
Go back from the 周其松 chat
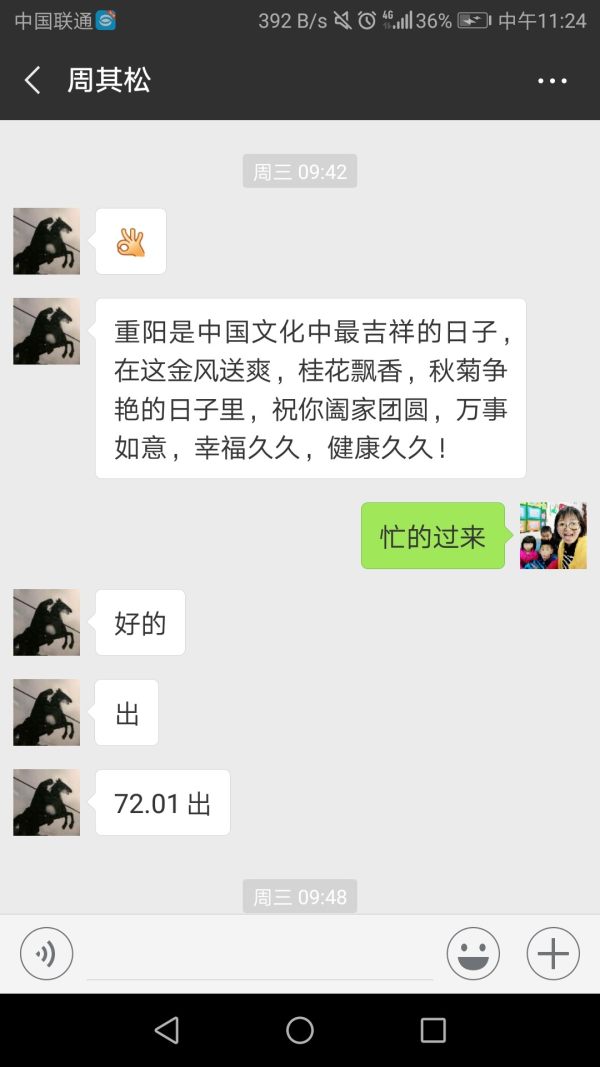click(x=33, y=81)
